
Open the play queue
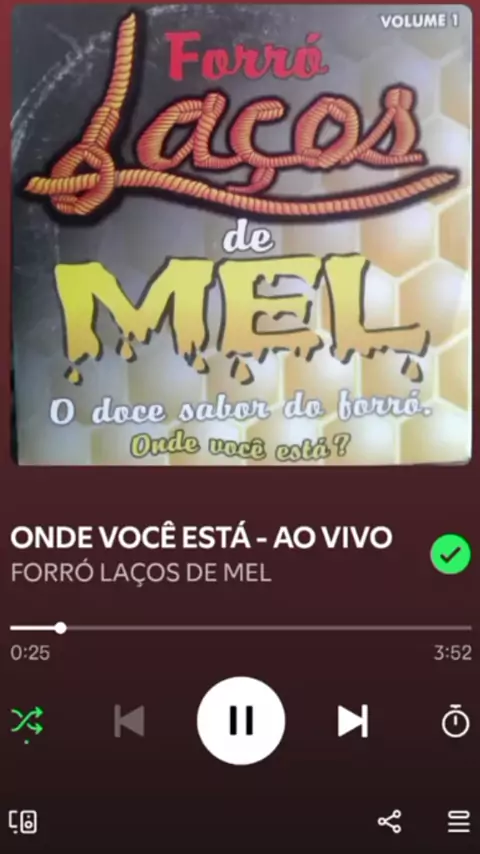point(459,821)
